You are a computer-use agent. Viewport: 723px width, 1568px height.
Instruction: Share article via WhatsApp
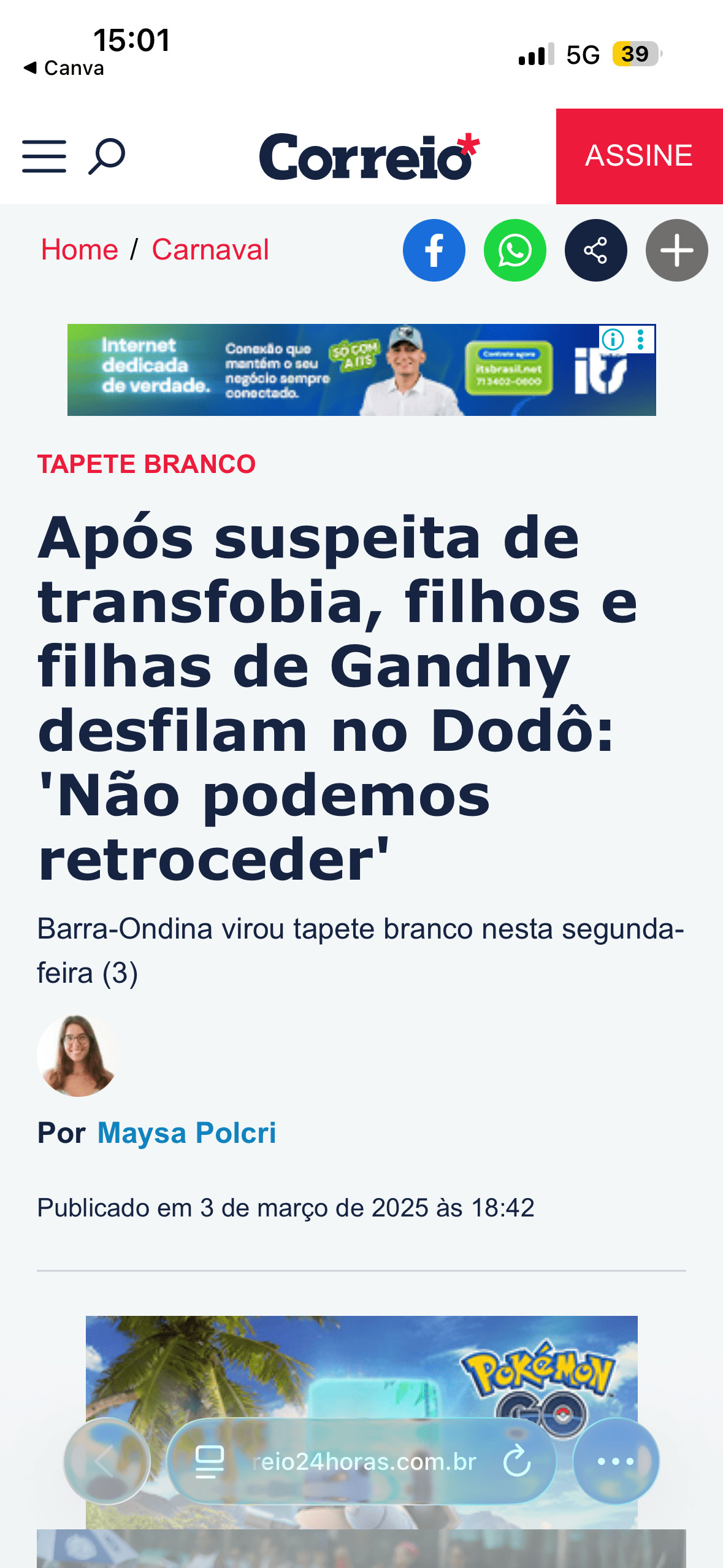(515, 250)
